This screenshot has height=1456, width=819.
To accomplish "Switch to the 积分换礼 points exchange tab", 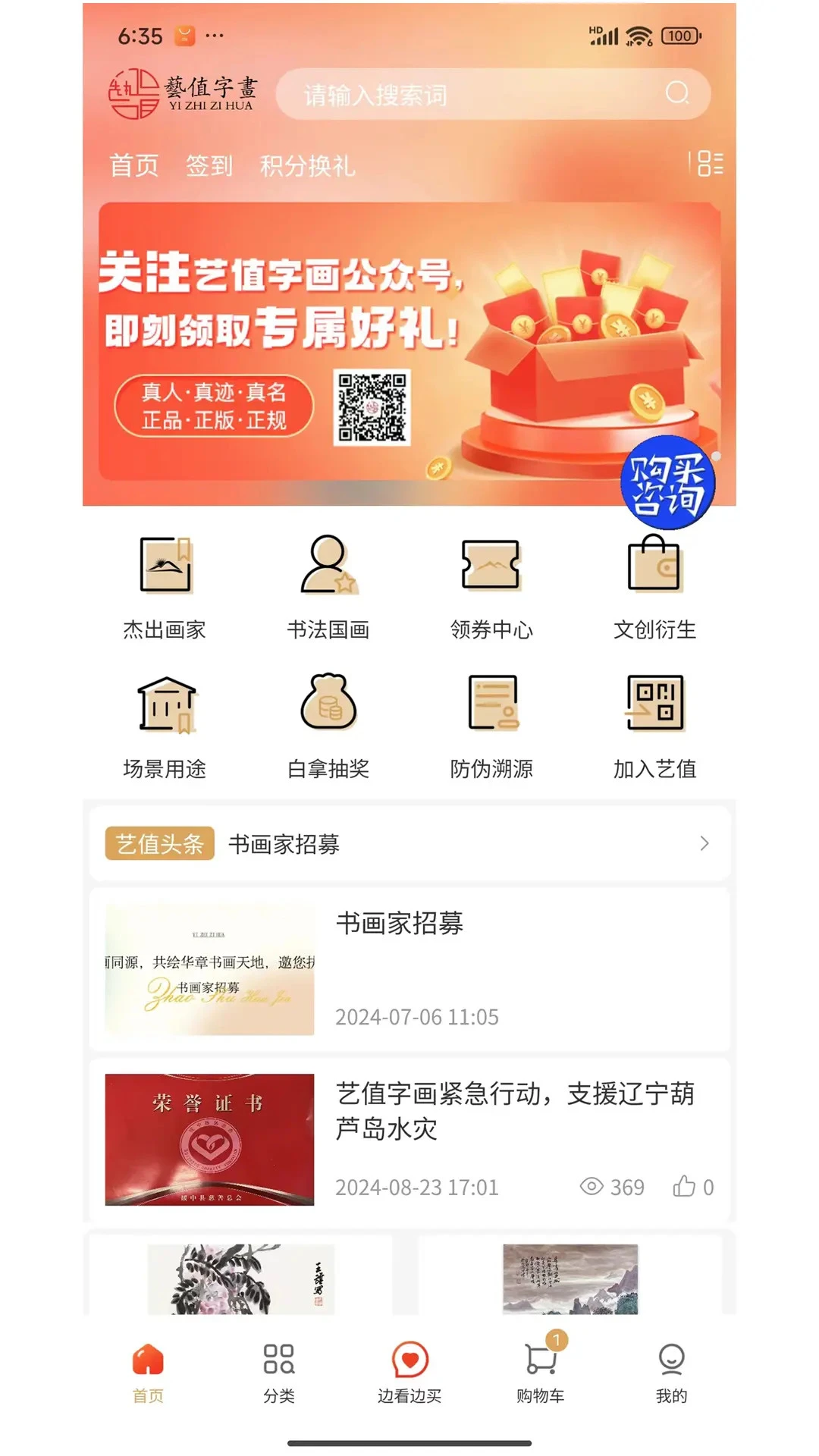I will (306, 167).
